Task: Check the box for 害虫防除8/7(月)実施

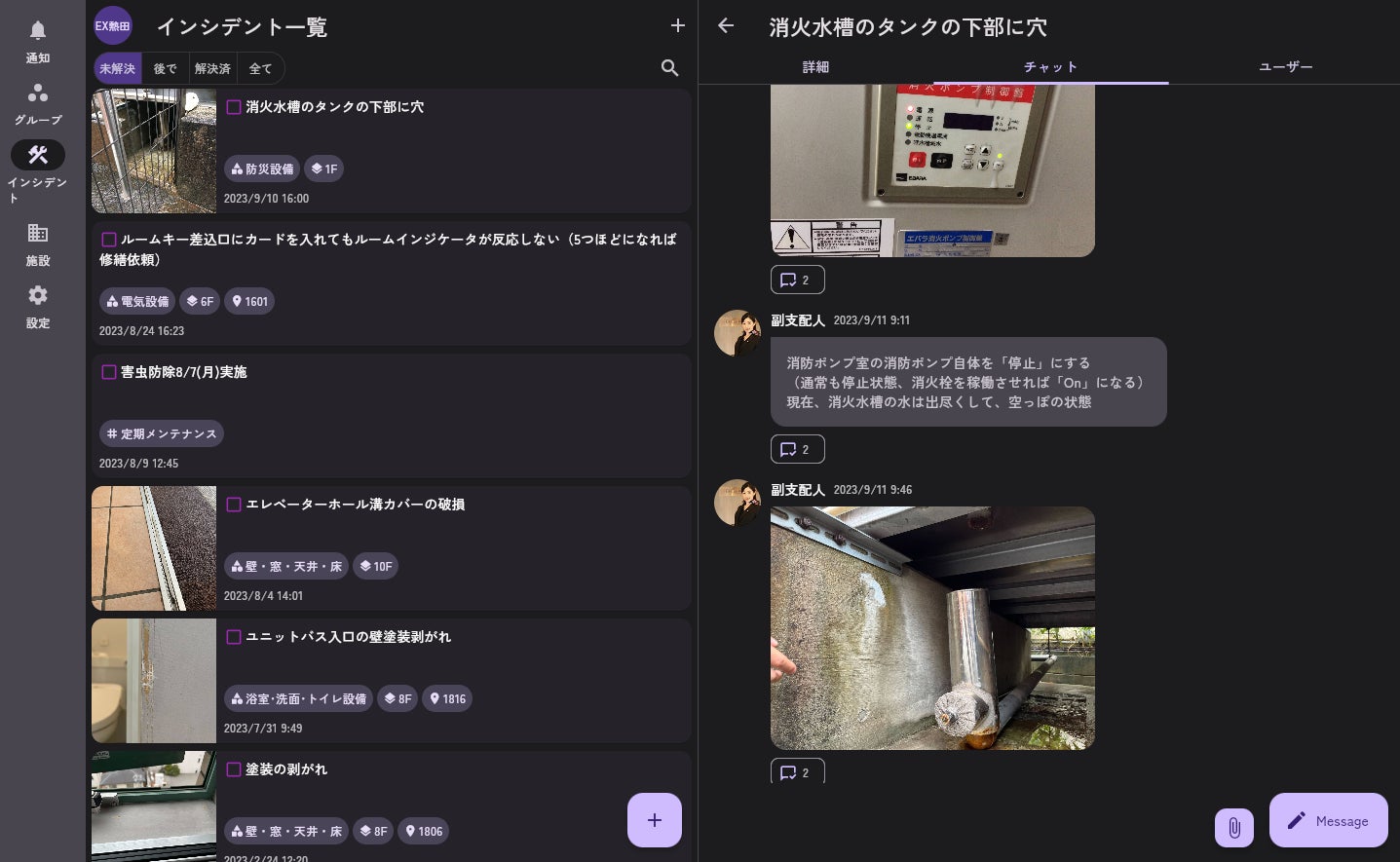Action: tap(109, 372)
